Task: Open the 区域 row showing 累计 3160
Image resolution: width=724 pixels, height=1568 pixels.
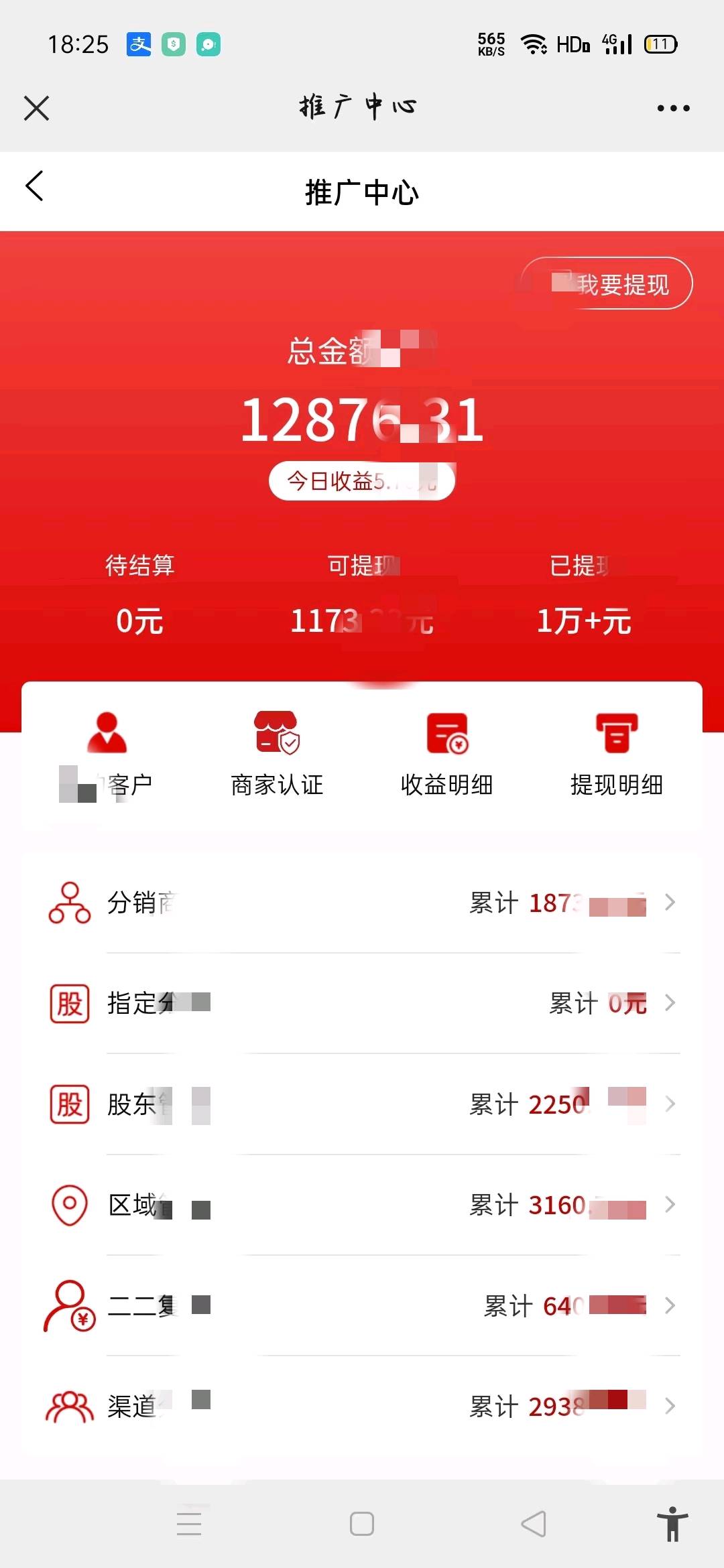Action: click(x=362, y=1205)
